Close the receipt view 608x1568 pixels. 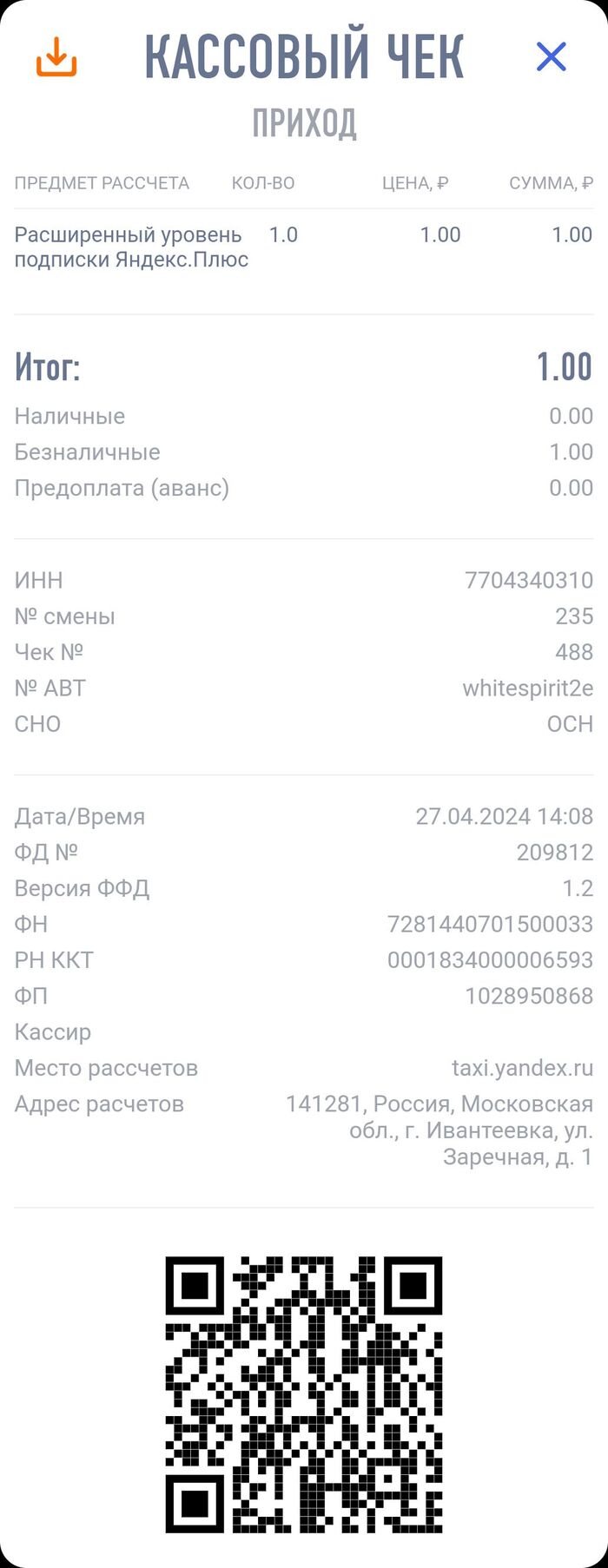coord(551,57)
